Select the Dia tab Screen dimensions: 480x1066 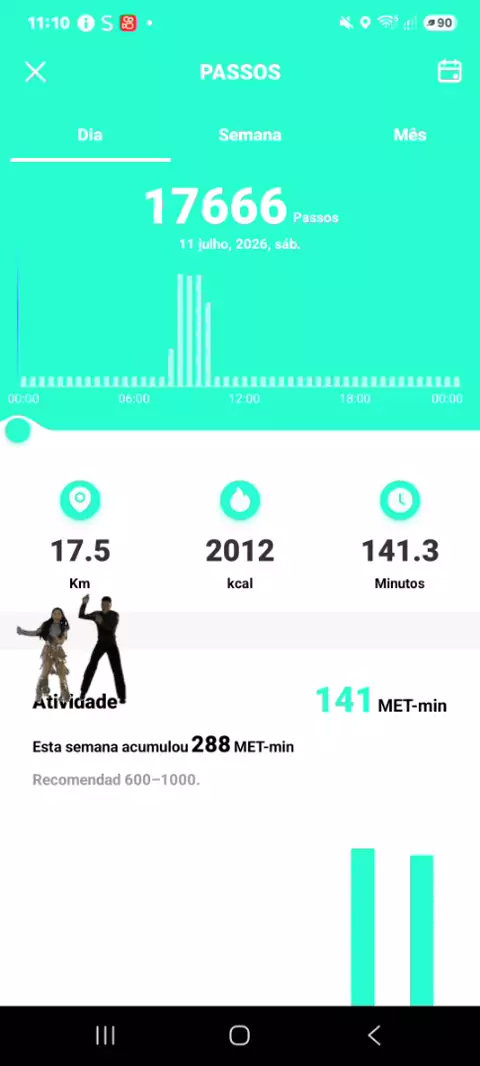pos(90,135)
